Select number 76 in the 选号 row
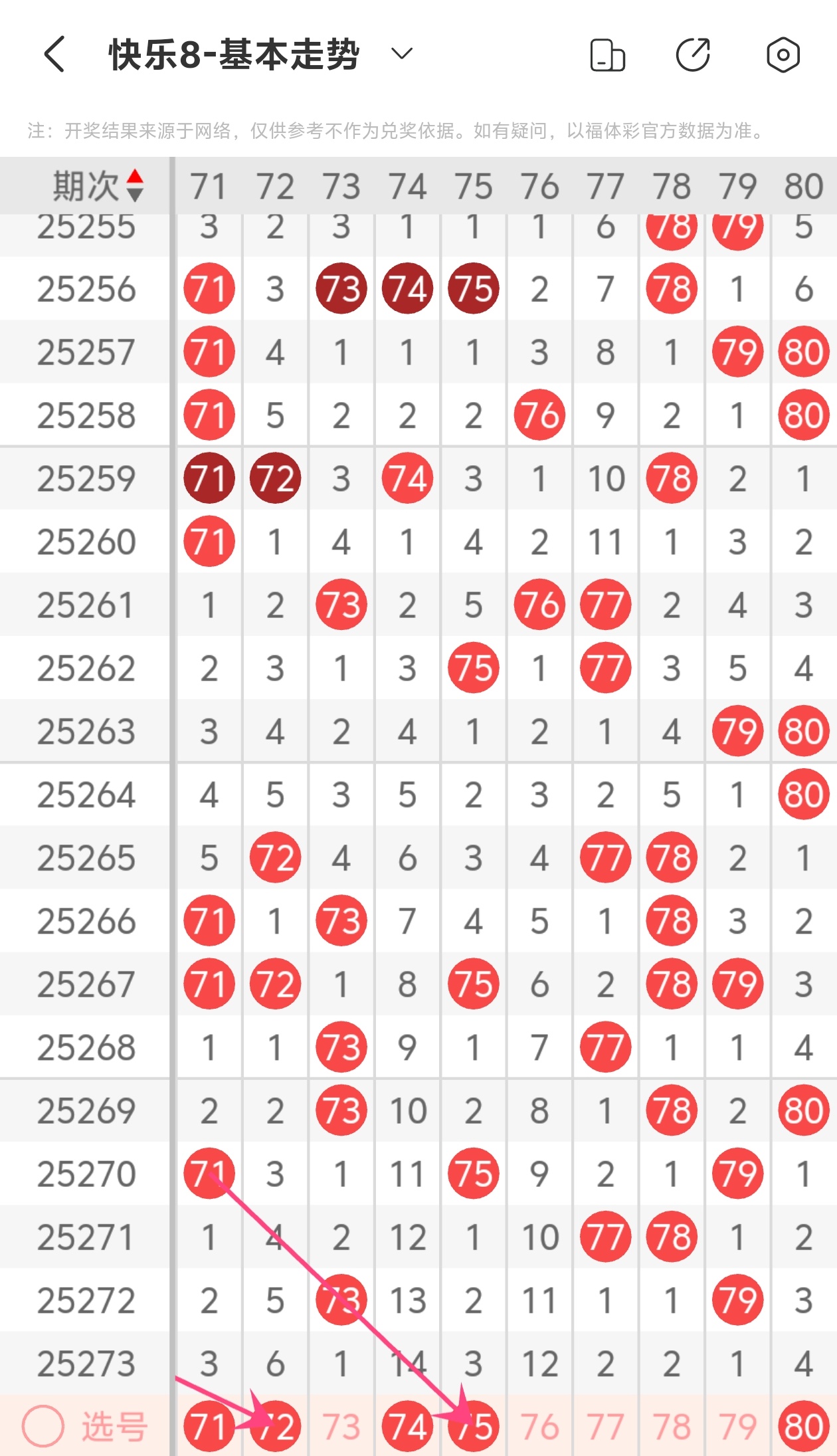The image size is (837, 1456). (539, 1427)
